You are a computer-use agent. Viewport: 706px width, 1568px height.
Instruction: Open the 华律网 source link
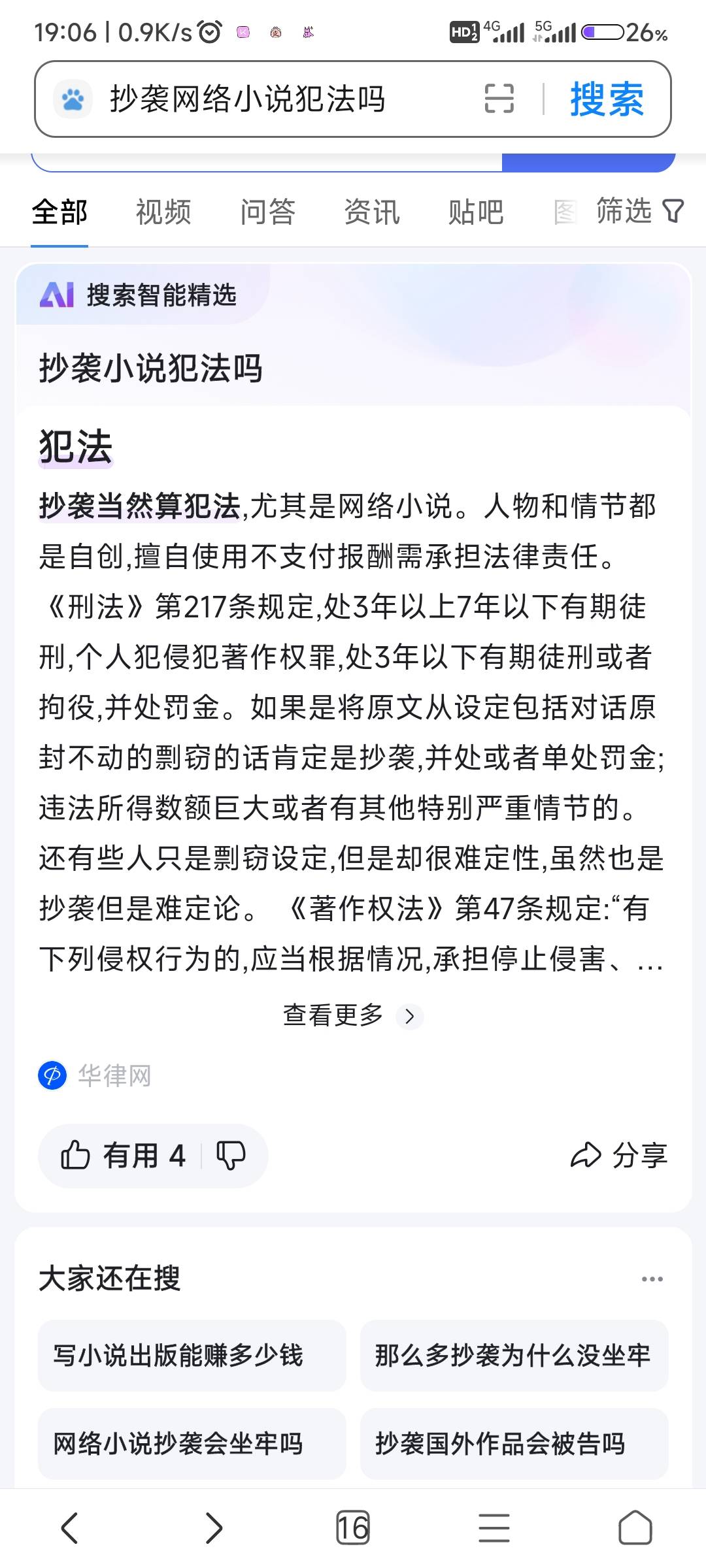point(95,1075)
